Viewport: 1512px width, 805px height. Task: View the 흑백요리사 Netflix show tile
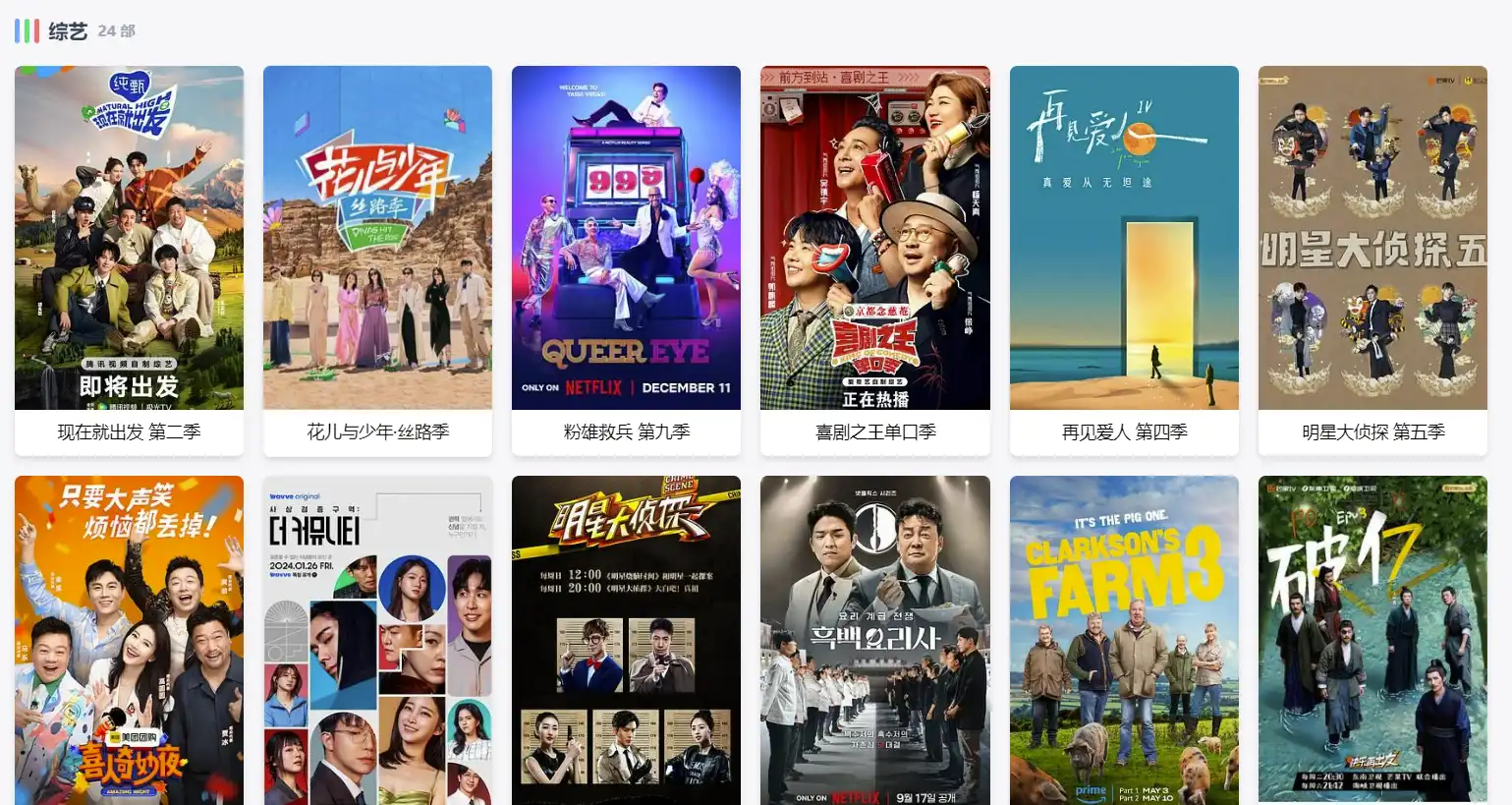tap(874, 639)
